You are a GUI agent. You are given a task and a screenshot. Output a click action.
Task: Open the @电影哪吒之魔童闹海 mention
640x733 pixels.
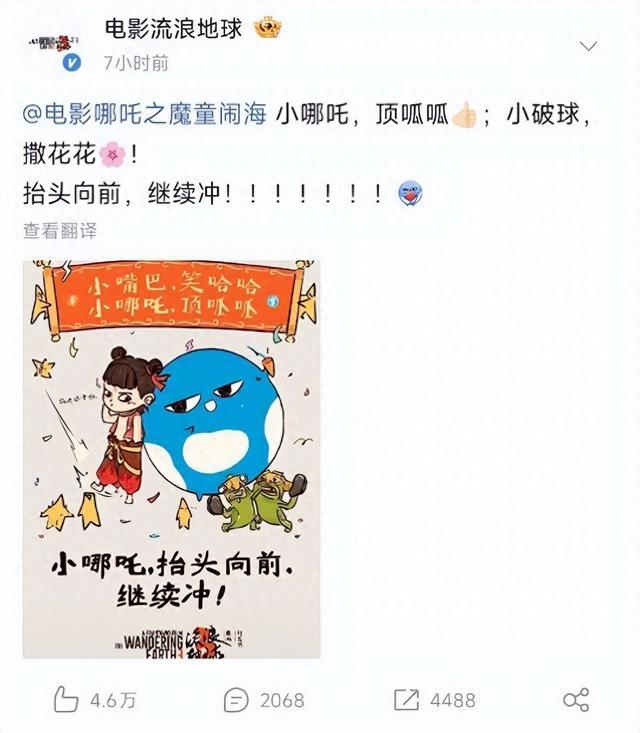point(144,114)
